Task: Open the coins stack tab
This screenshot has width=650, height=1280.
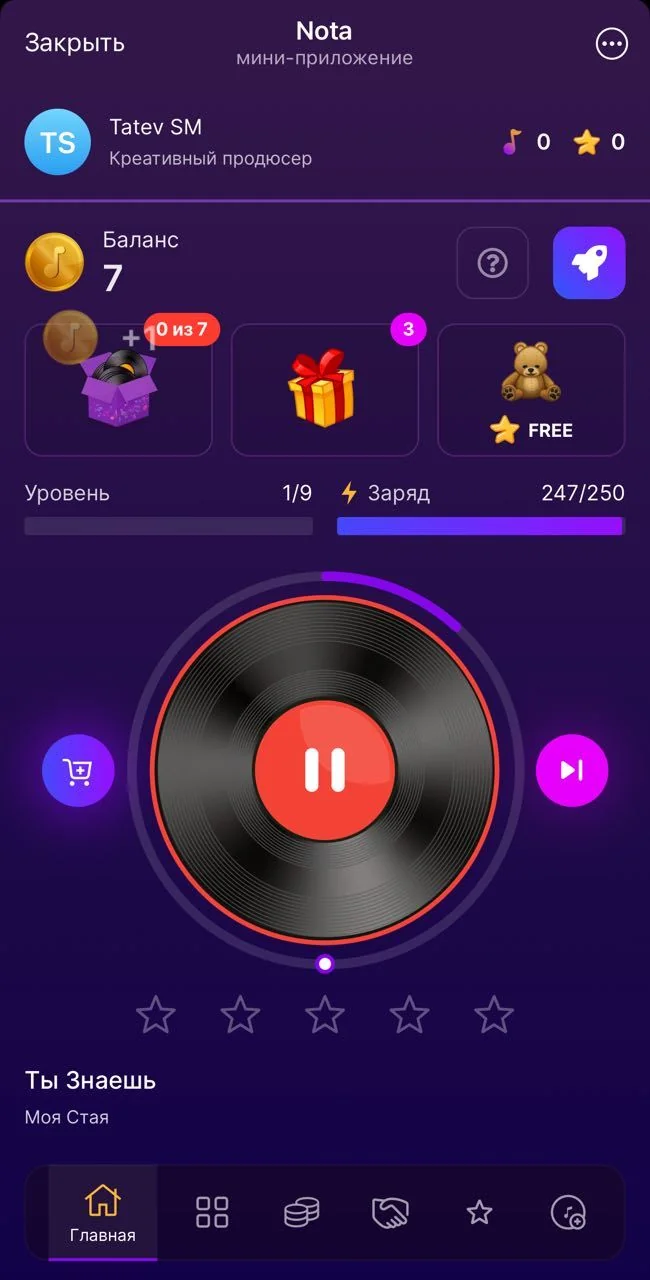Action: coord(302,1213)
